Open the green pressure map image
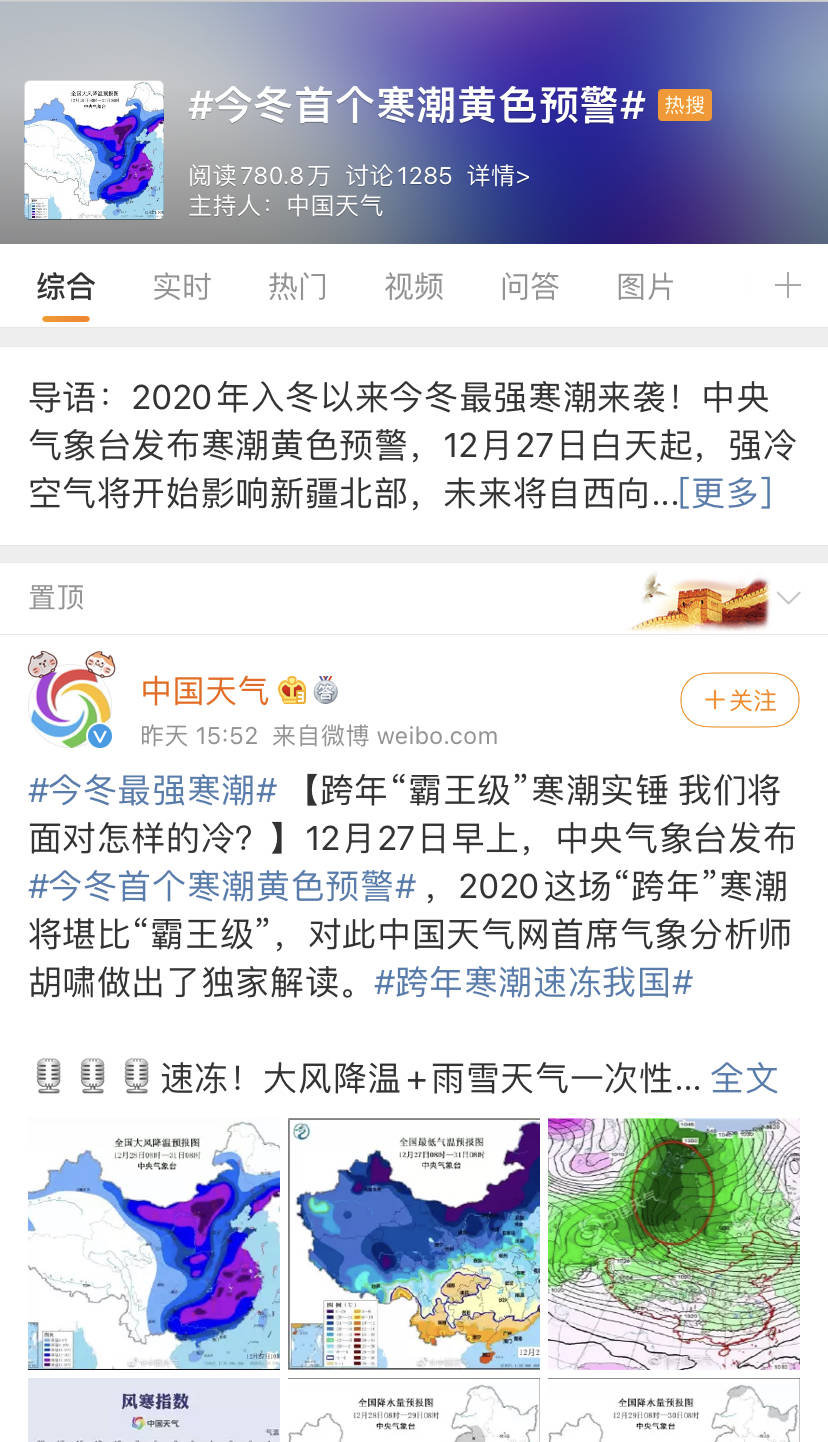 point(673,1243)
